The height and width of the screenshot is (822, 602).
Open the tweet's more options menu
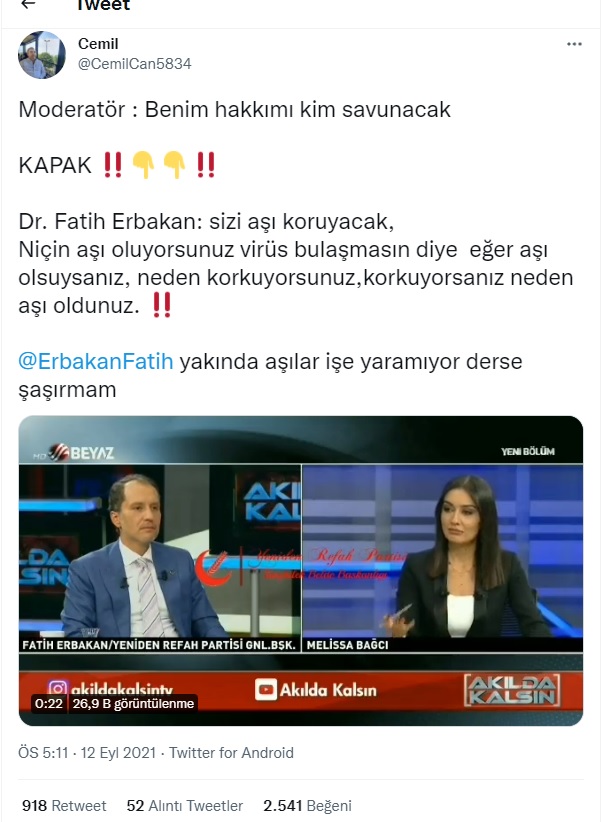click(x=574, y=44)
